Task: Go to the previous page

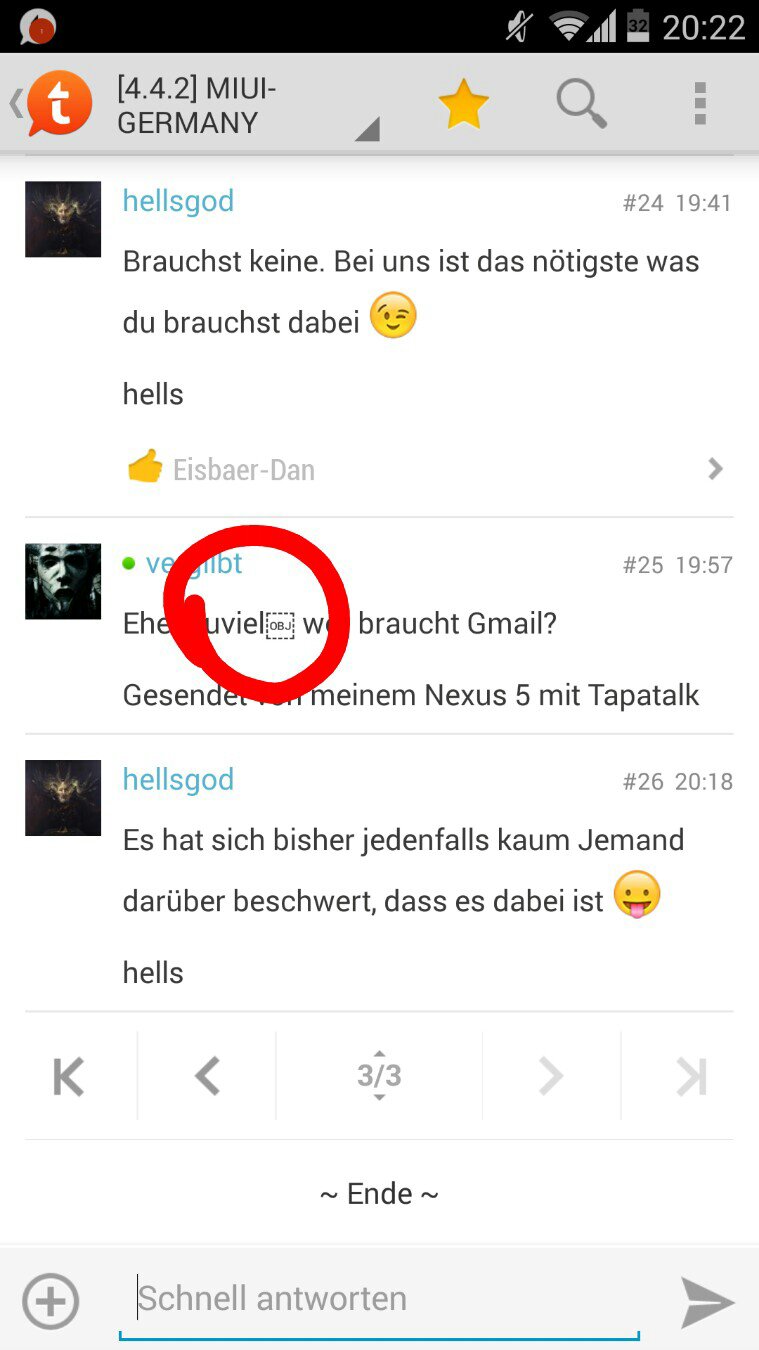Action: (207, 1076)
